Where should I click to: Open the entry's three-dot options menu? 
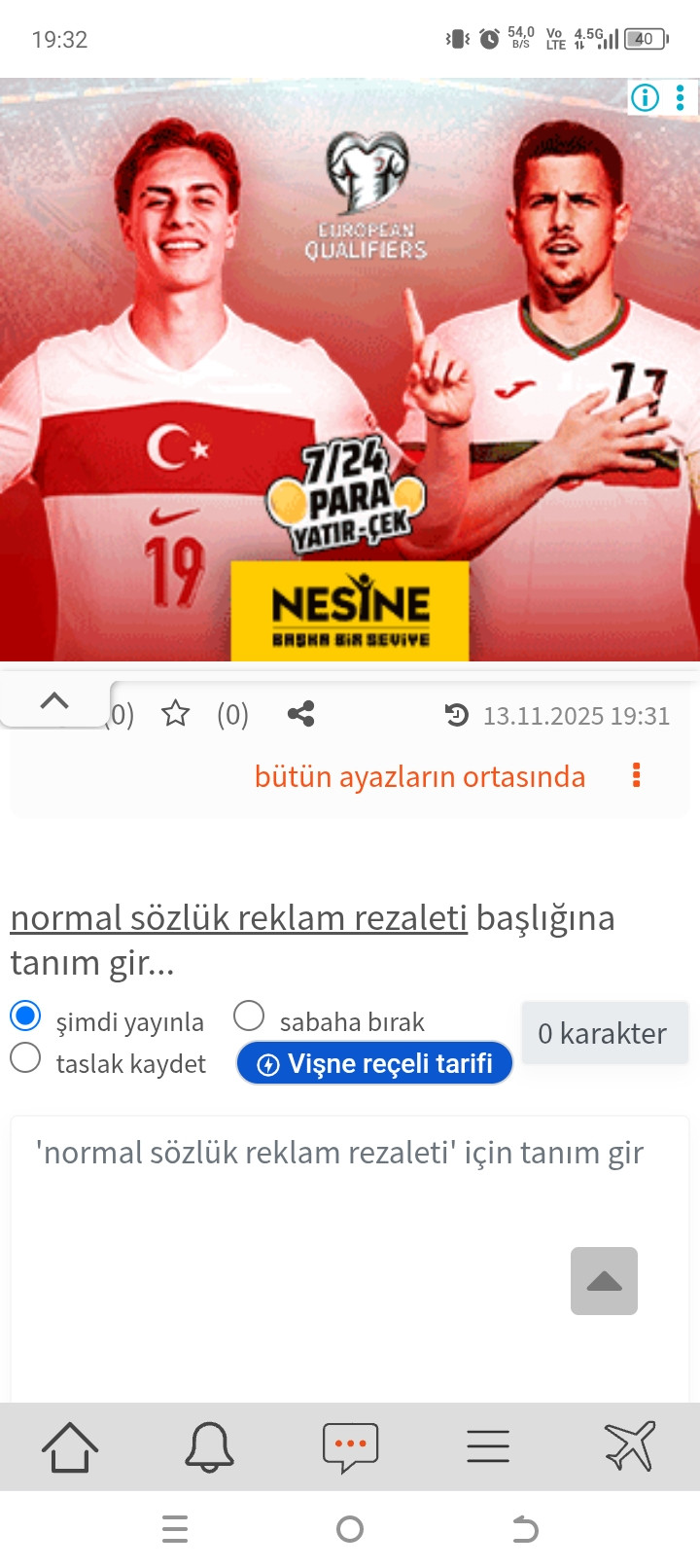tap(637, 775)
